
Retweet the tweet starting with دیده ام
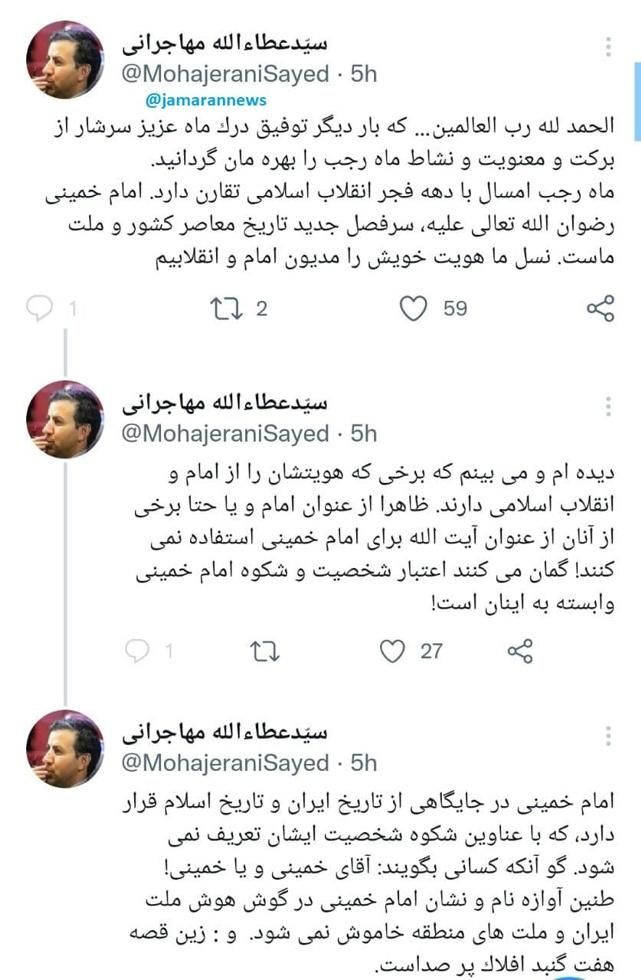point(264,652)
